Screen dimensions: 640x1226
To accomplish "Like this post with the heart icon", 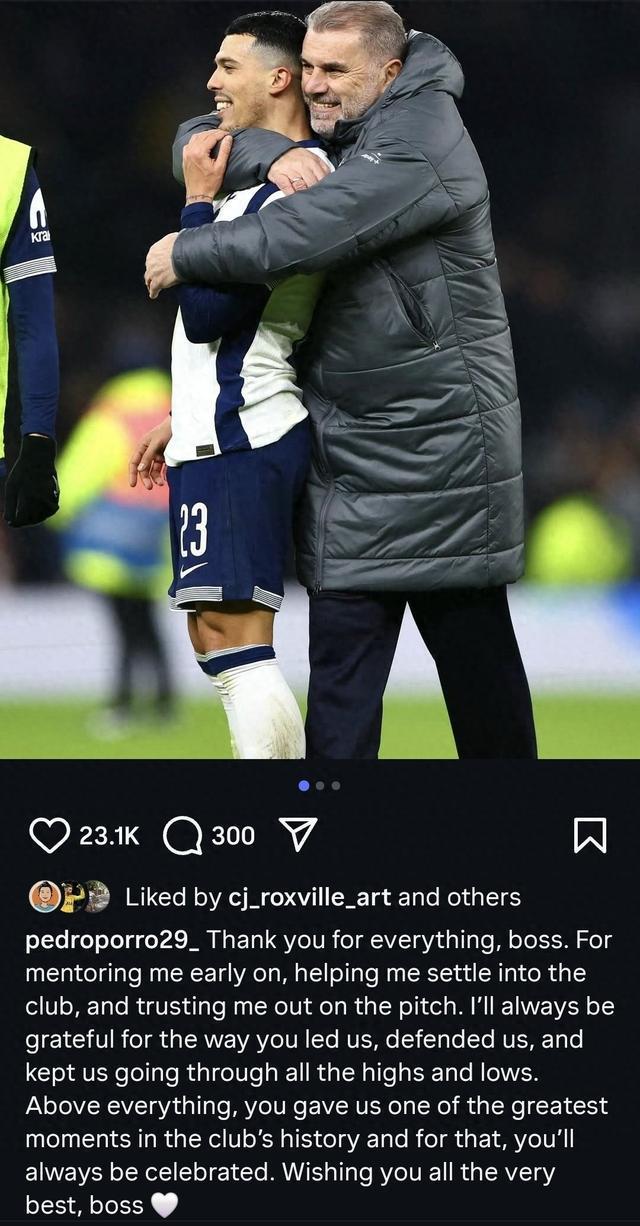I will pyautogui.click(x=49, y=835).
